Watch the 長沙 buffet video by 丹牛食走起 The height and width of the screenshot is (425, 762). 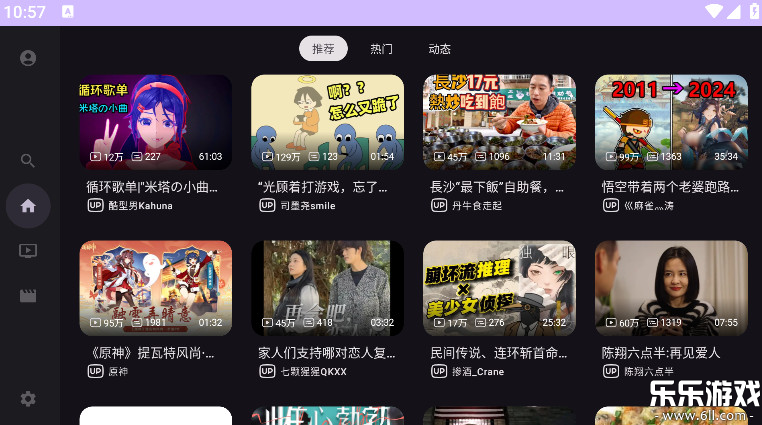[499, 123]
